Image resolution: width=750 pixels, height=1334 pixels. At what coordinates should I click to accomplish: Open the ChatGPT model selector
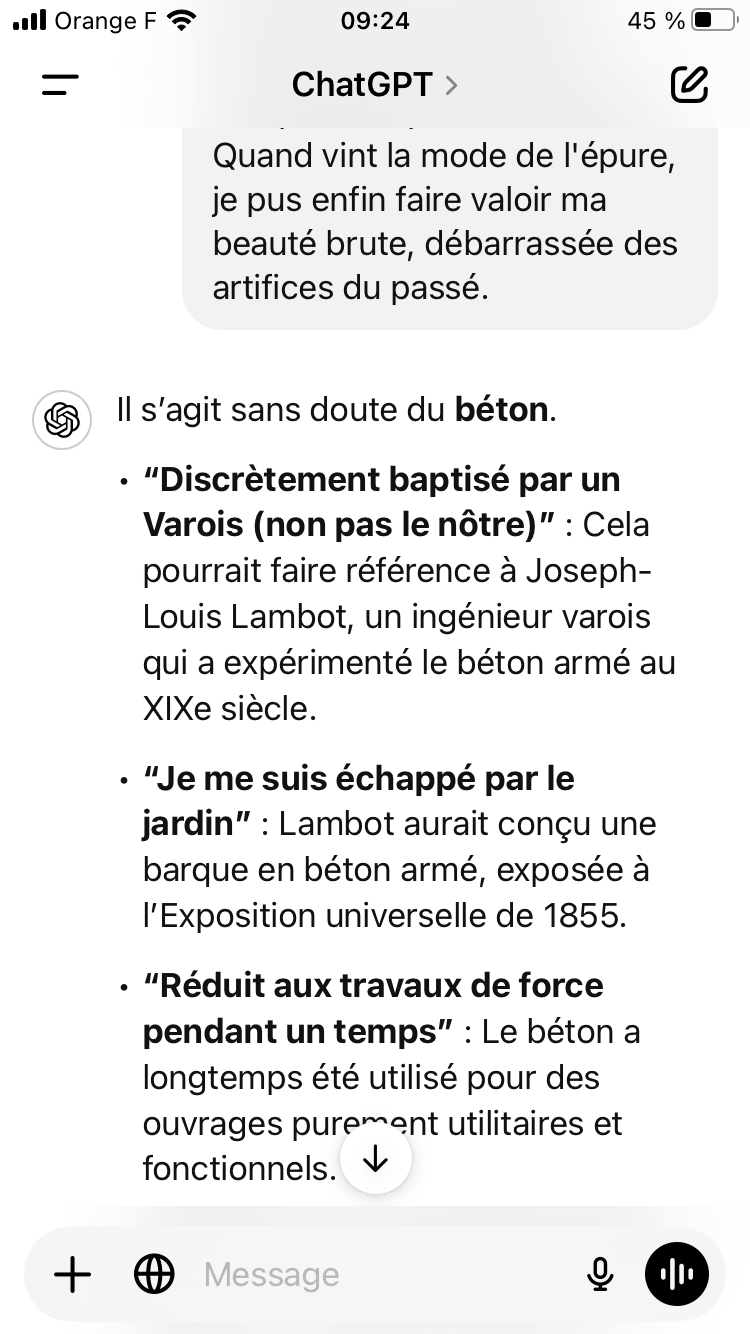(374, 85)
